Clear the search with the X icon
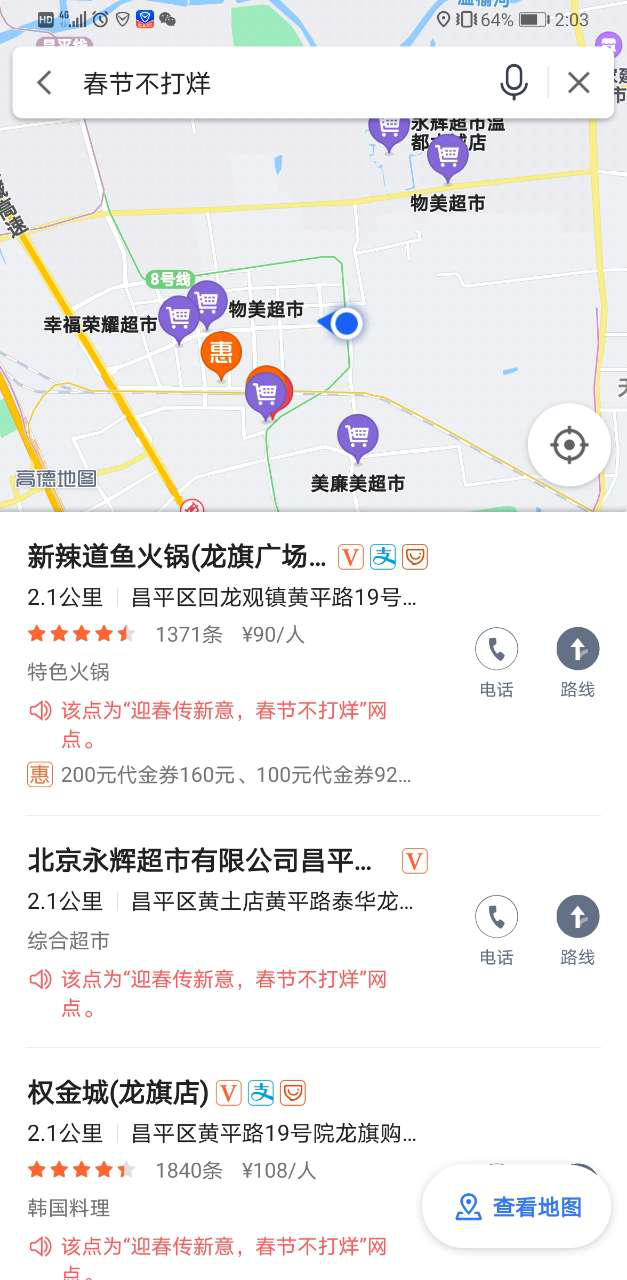This screenshot has width=627, height=1280. pos(579,83)
